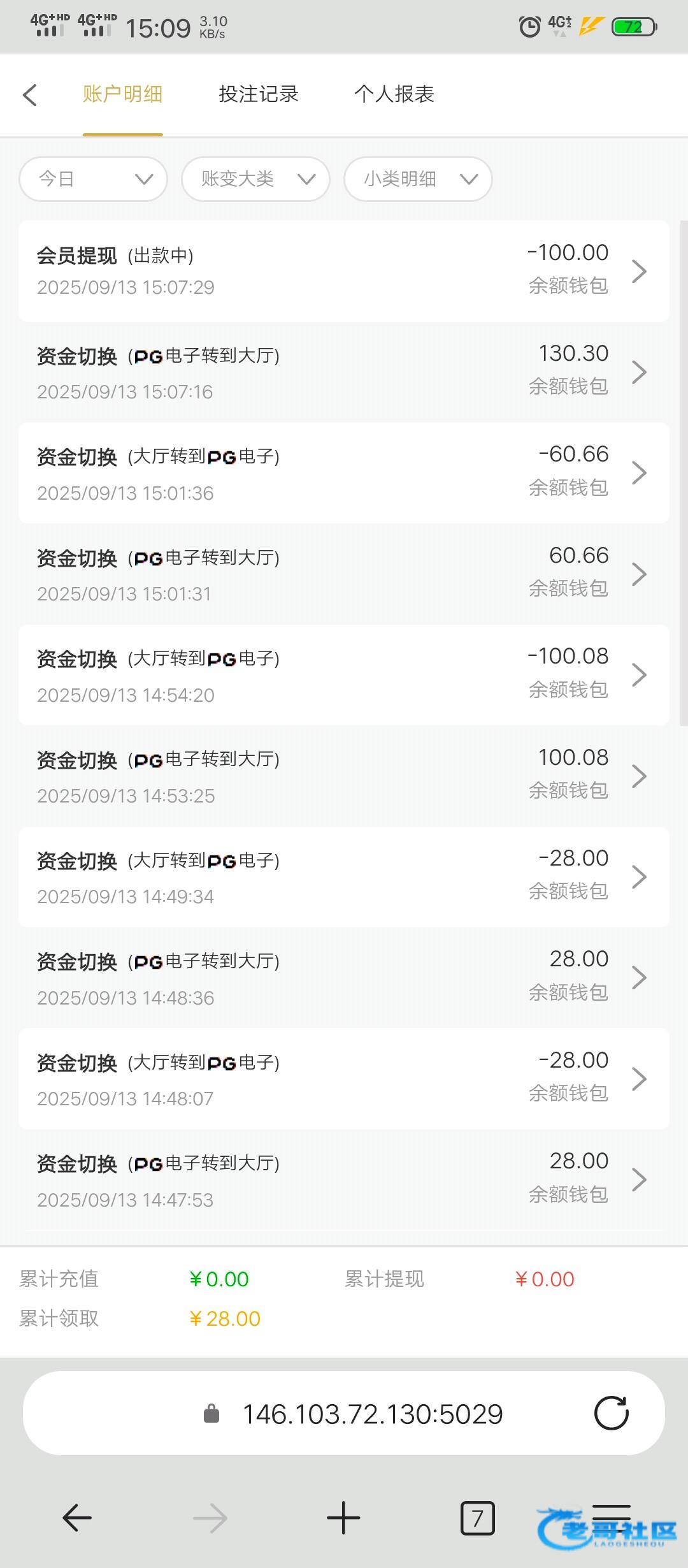Image resolution: width=688 pixels, height=1568 pixels.
Task: Open the -28.00 transfer at 14:49:34
Action: 344,876
